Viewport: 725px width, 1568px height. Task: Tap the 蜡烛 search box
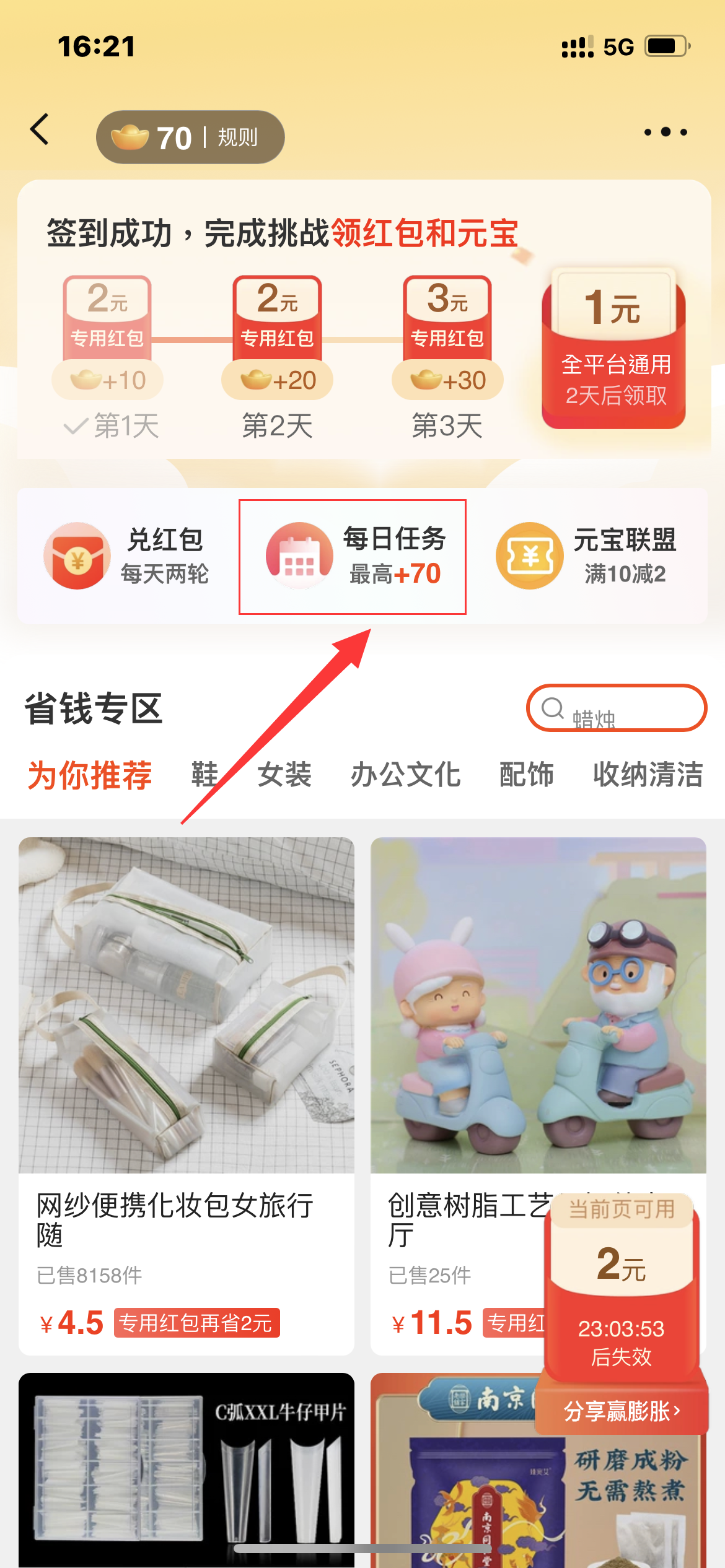[x=617, y=708]
